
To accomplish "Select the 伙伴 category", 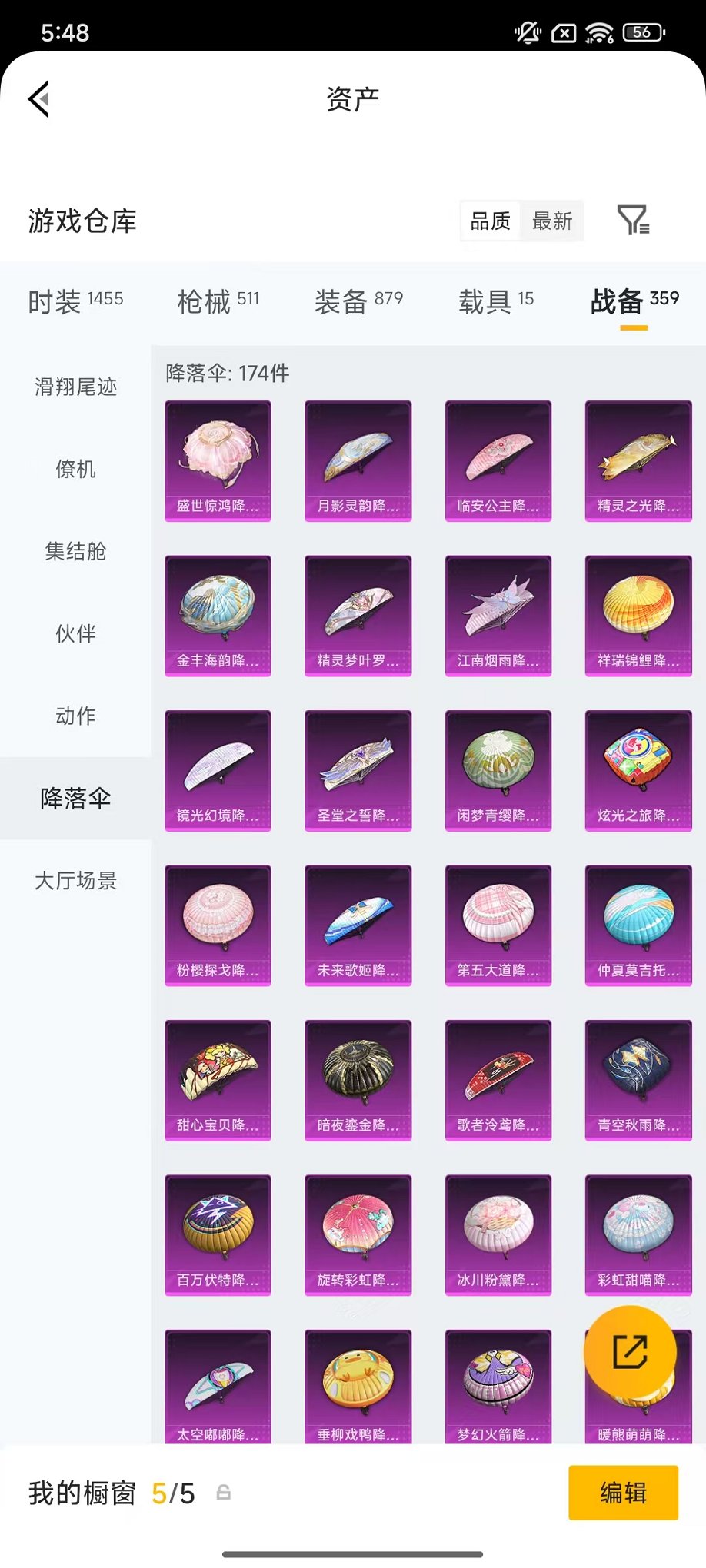I will [75, 633].
